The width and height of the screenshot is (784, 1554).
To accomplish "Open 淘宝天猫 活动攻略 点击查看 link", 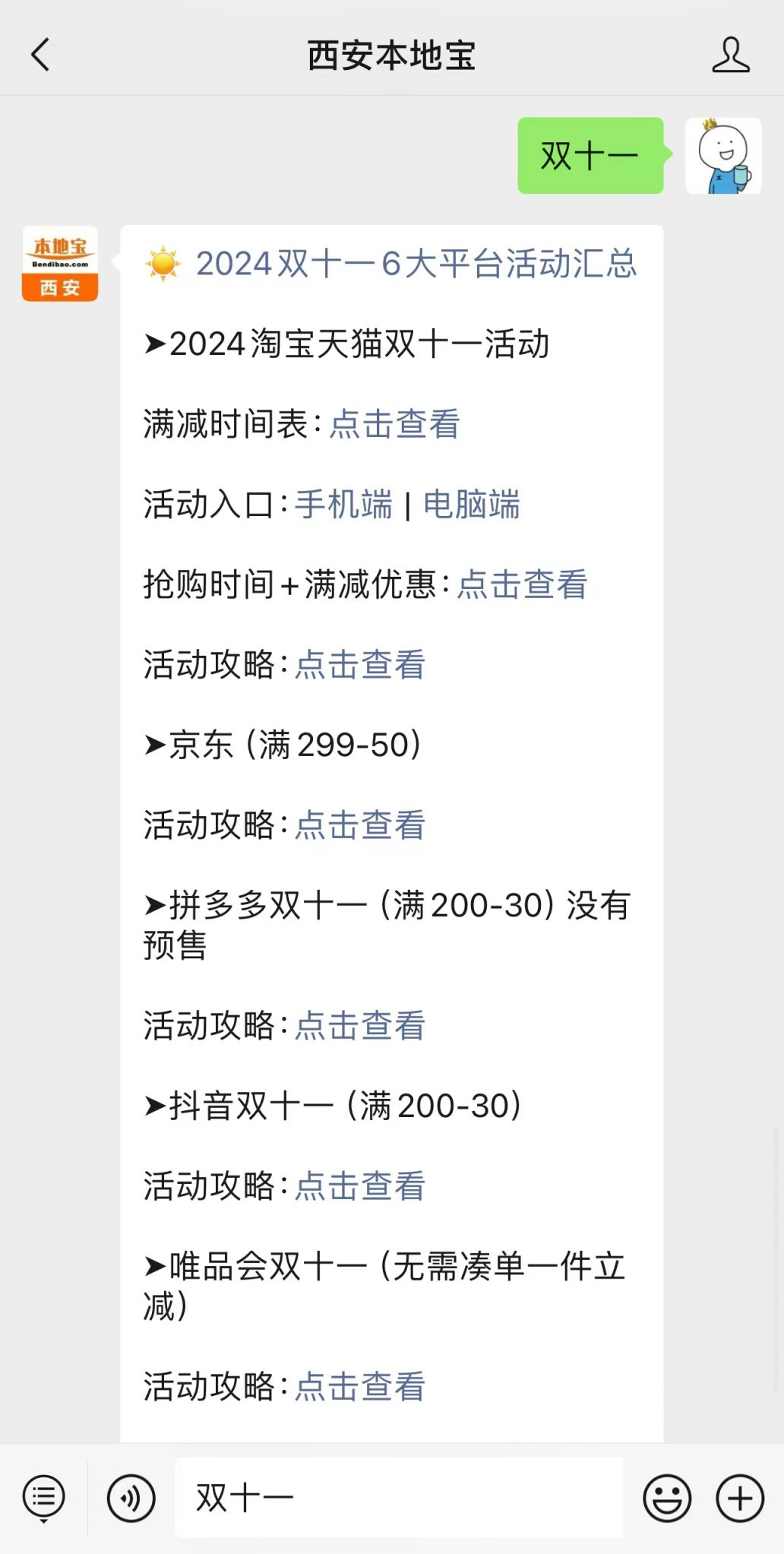I will coord(359,666).
